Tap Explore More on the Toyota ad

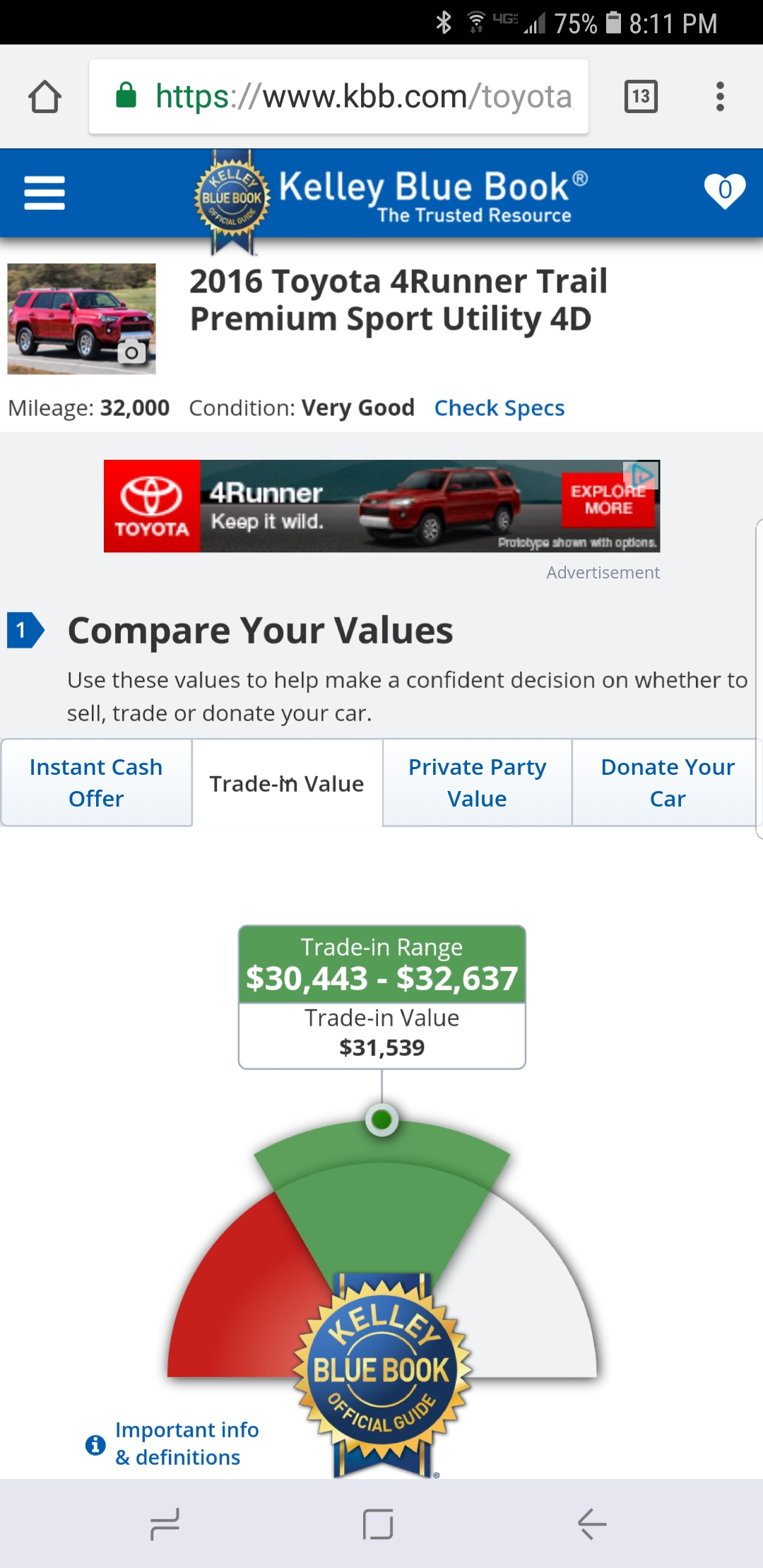pos(608,500)
